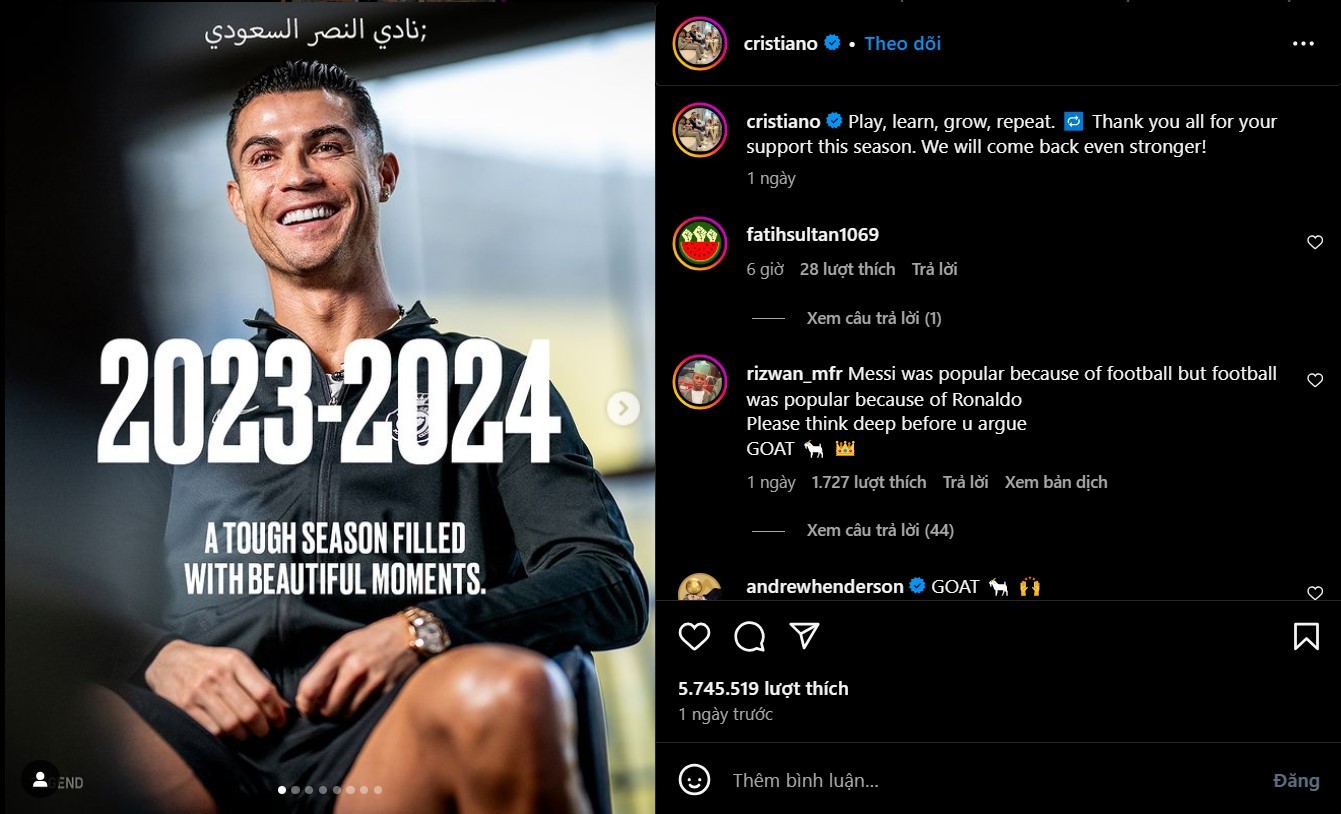1341x814 pixels.
Task: Like the post with heart icon
Action: pyautogui.click(x=694, y=637)
